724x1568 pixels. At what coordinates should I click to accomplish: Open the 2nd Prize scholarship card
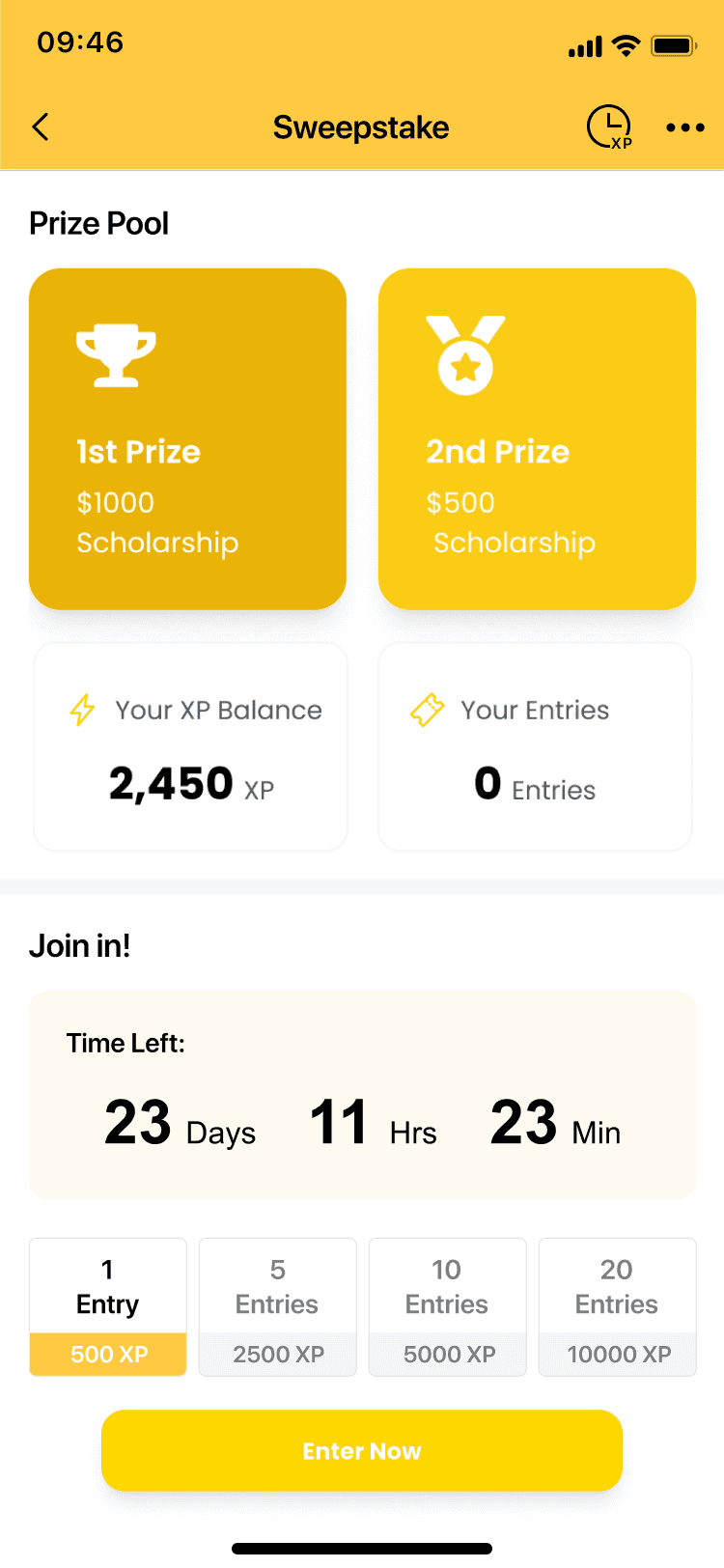(x=537, y=438)
